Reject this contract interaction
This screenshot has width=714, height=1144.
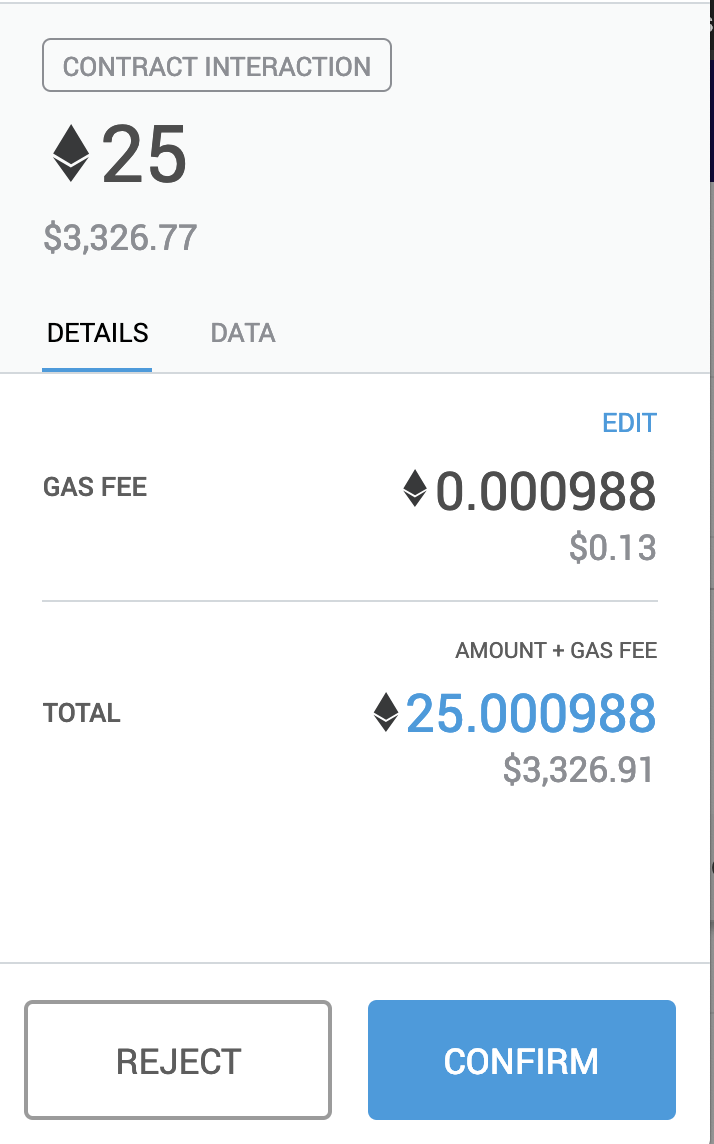pyautogui.click(x=178, y=1060)
